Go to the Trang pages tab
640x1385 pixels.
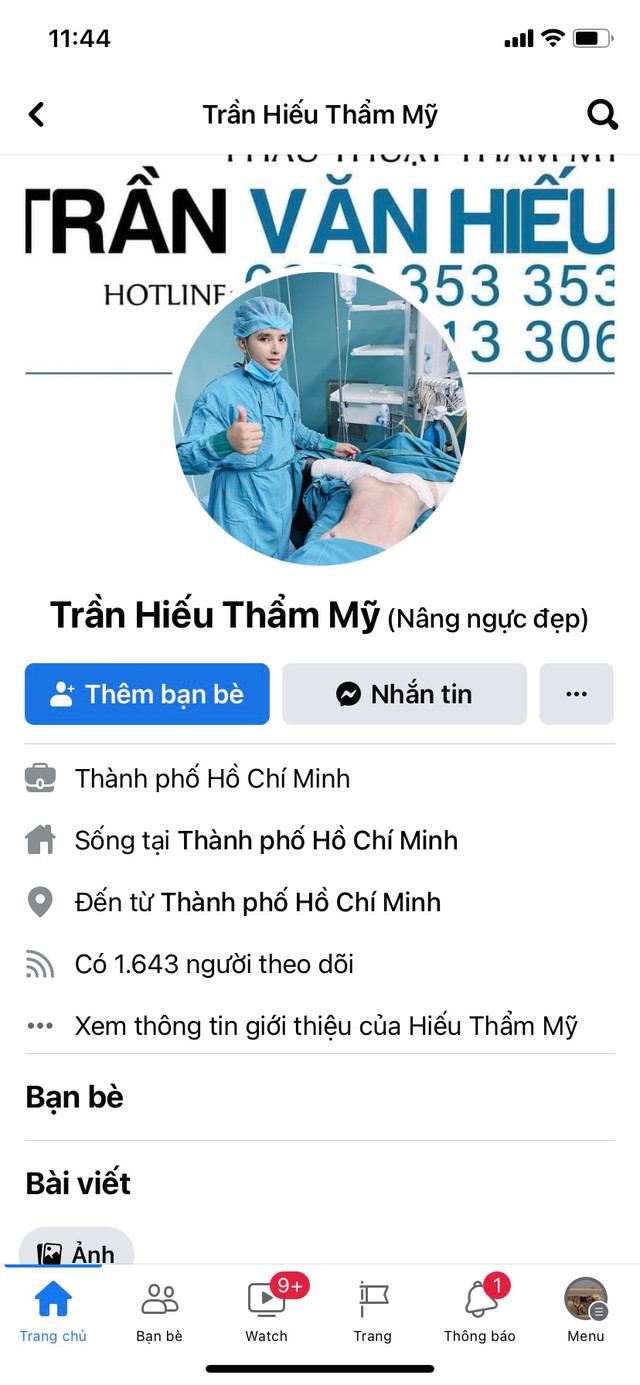pyautogui.click(x=373, y=1312)
